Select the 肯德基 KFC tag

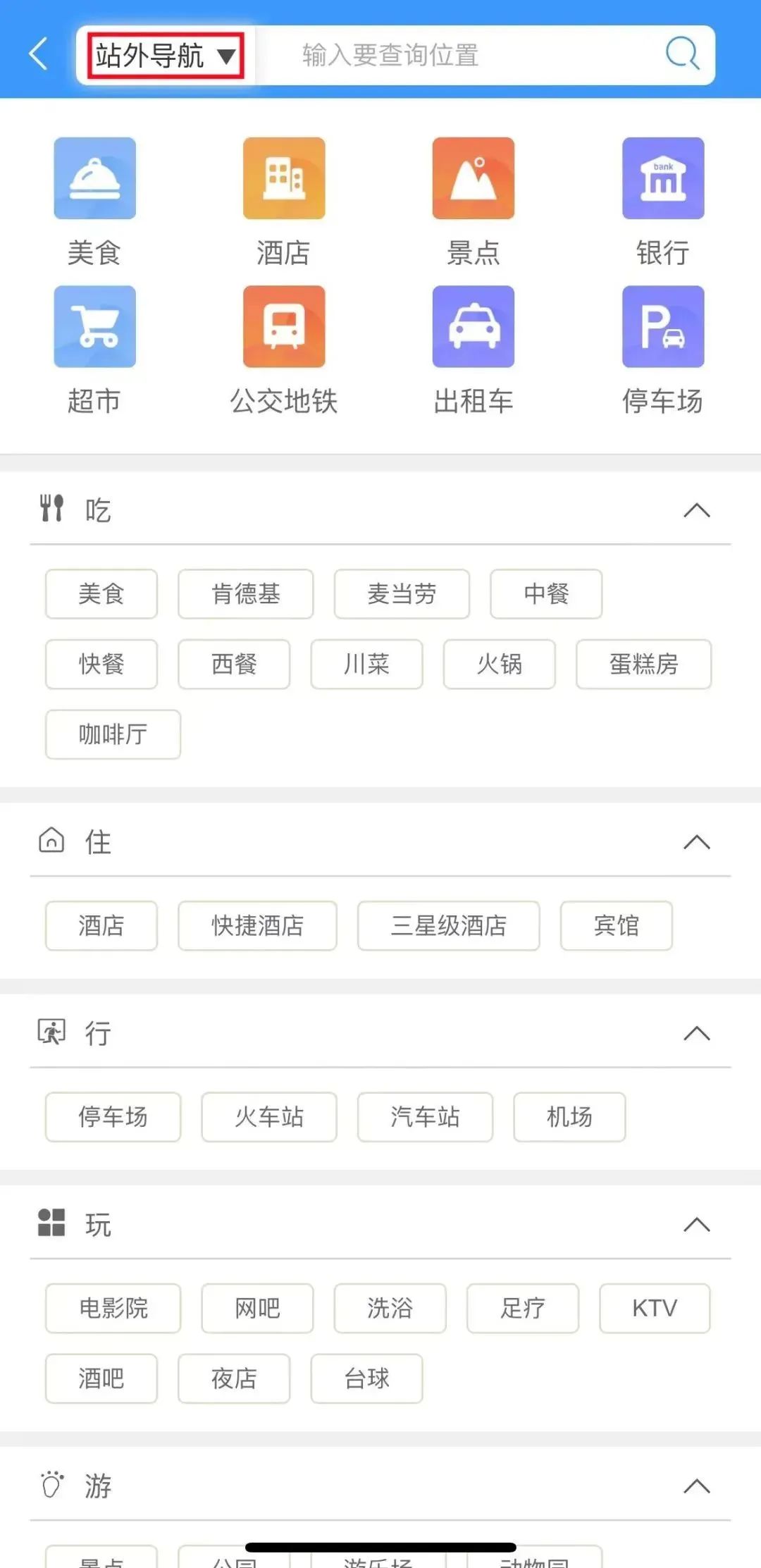pos(245,594)
